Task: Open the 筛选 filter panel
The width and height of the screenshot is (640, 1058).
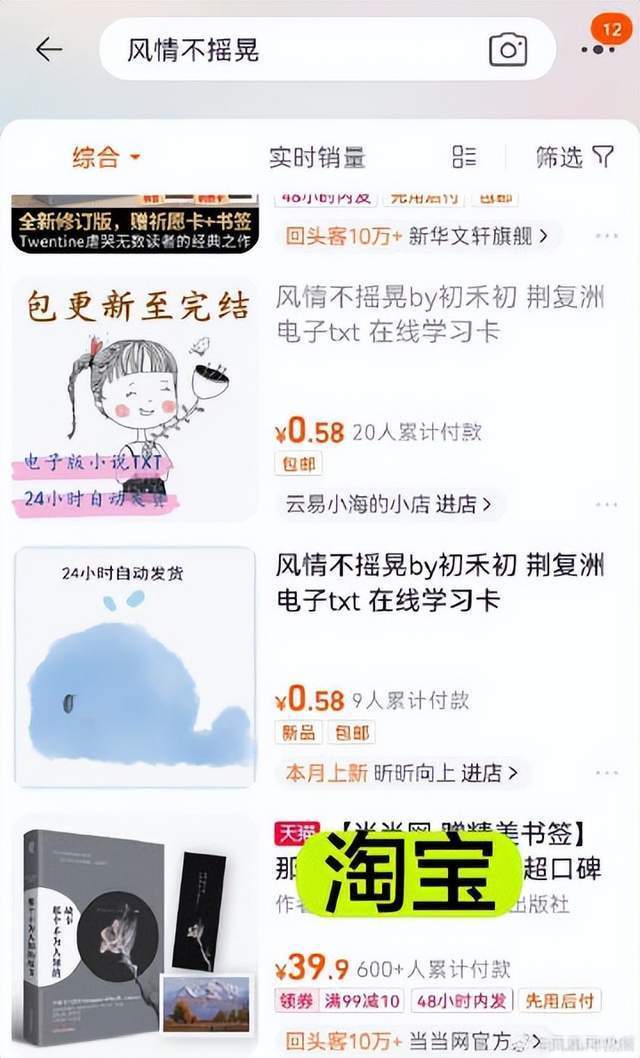Action: point(574,157)
